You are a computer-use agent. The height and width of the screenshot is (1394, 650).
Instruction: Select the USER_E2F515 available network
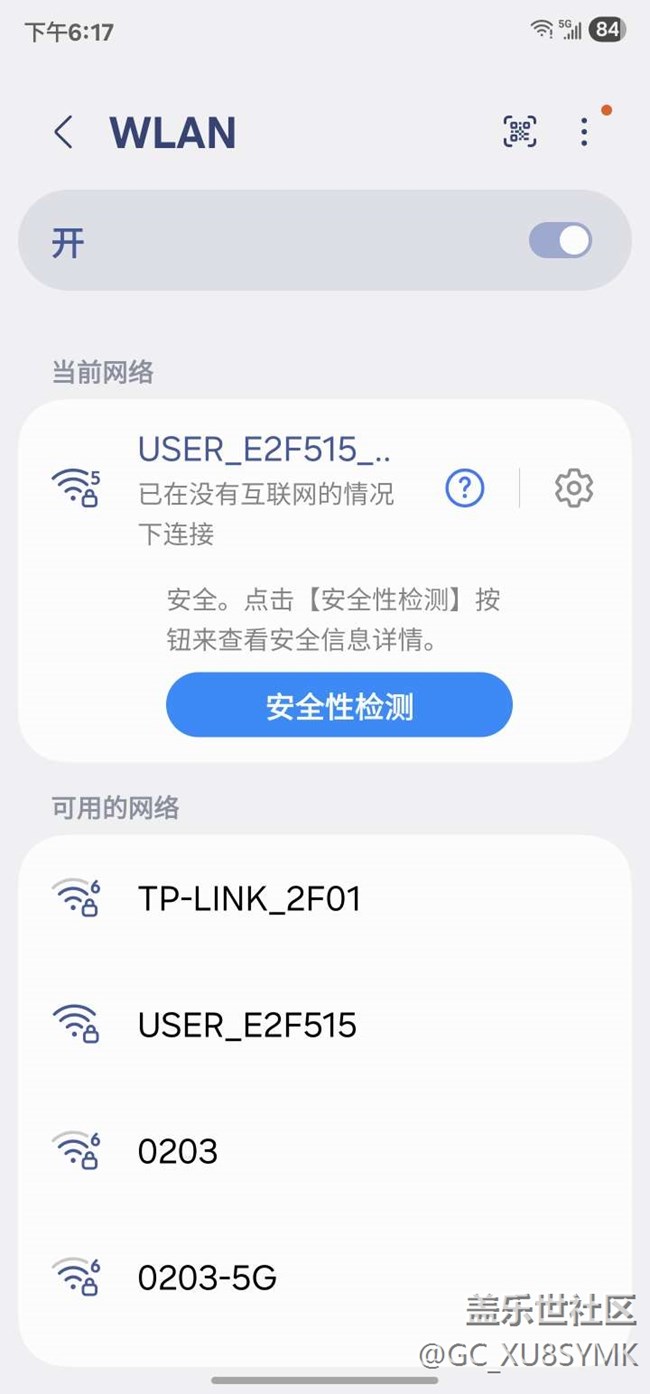247,1025
